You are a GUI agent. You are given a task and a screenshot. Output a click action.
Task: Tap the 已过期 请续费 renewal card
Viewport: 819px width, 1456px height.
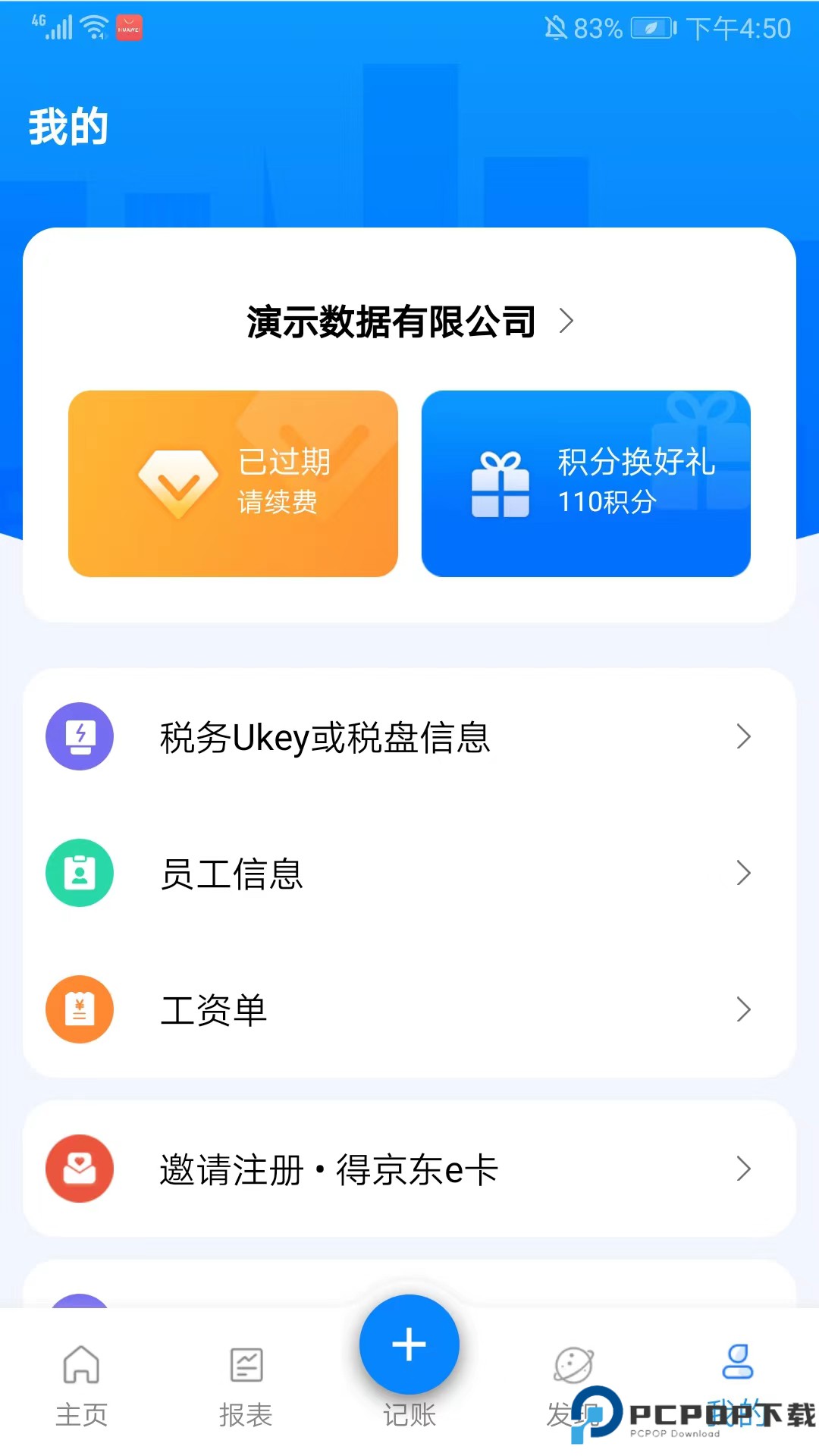pos(233,483)
